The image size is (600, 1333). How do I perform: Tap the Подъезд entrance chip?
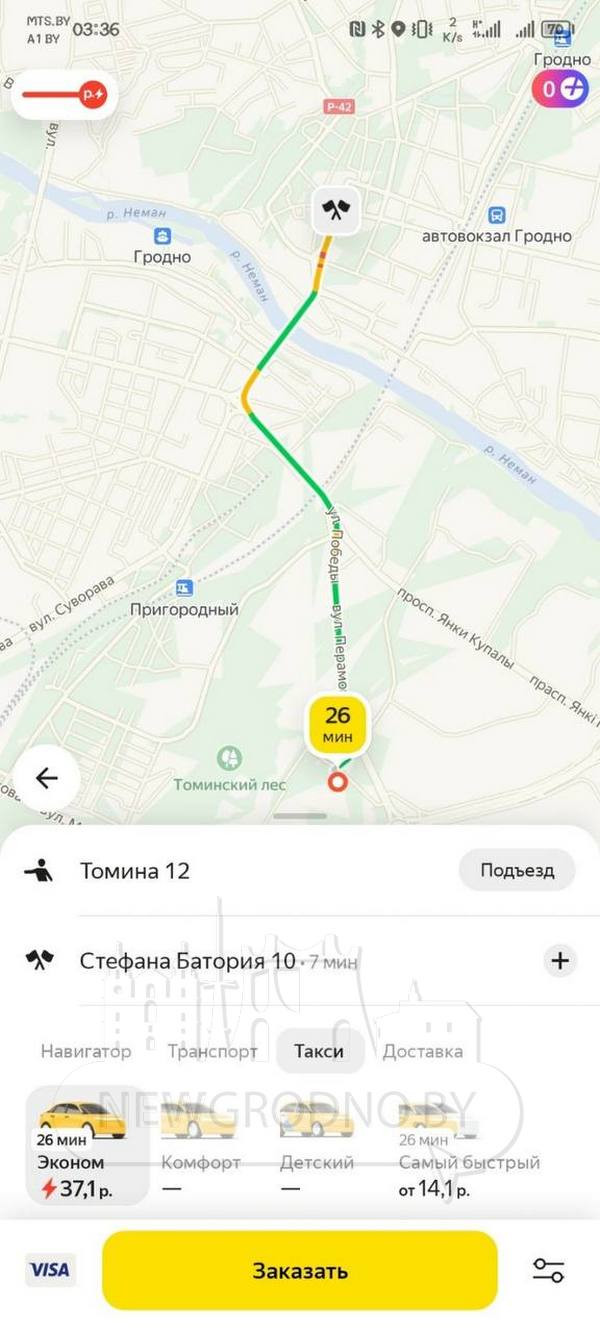(517, 870)
